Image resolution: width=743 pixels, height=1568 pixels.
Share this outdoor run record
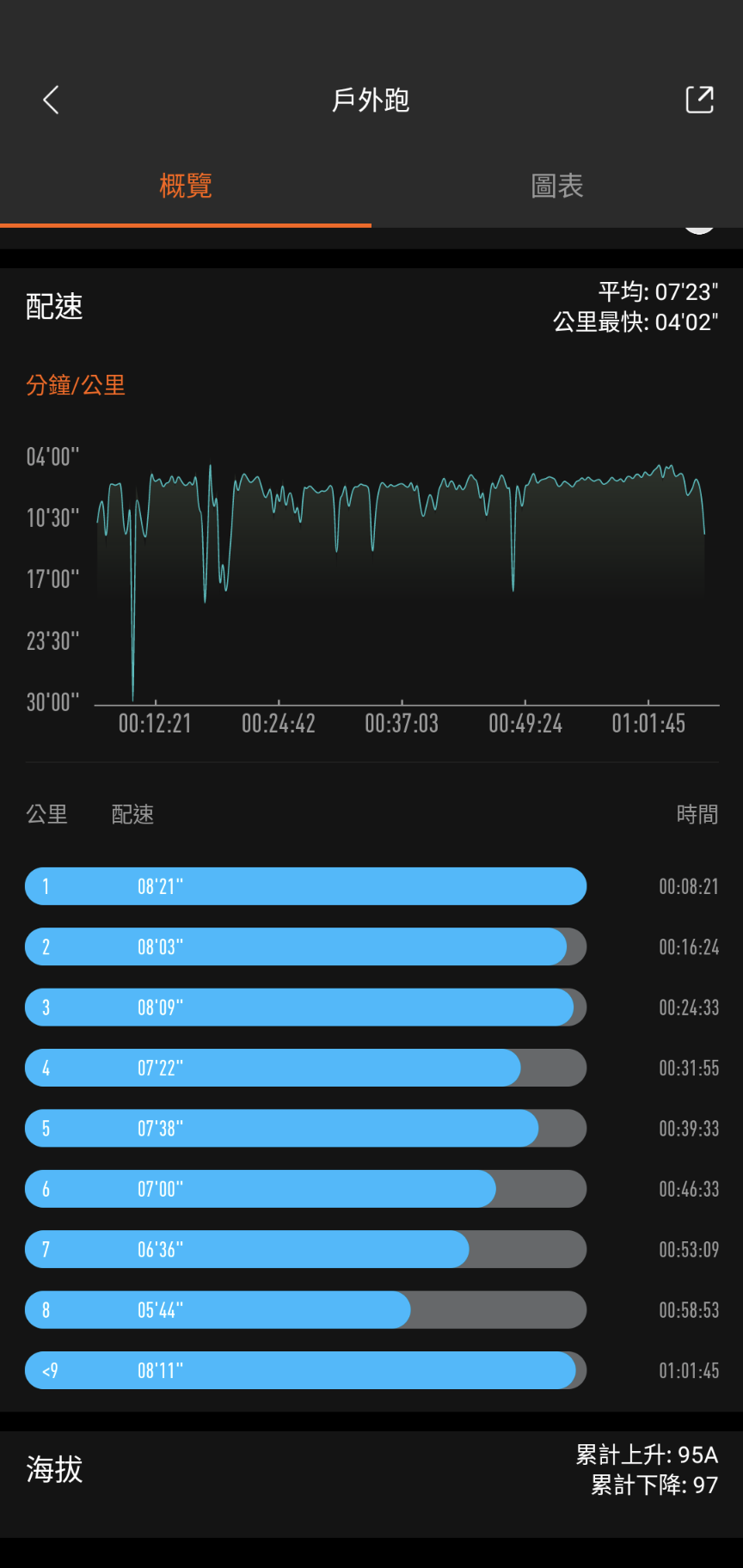pyautogui.click(x=699, y=100)
